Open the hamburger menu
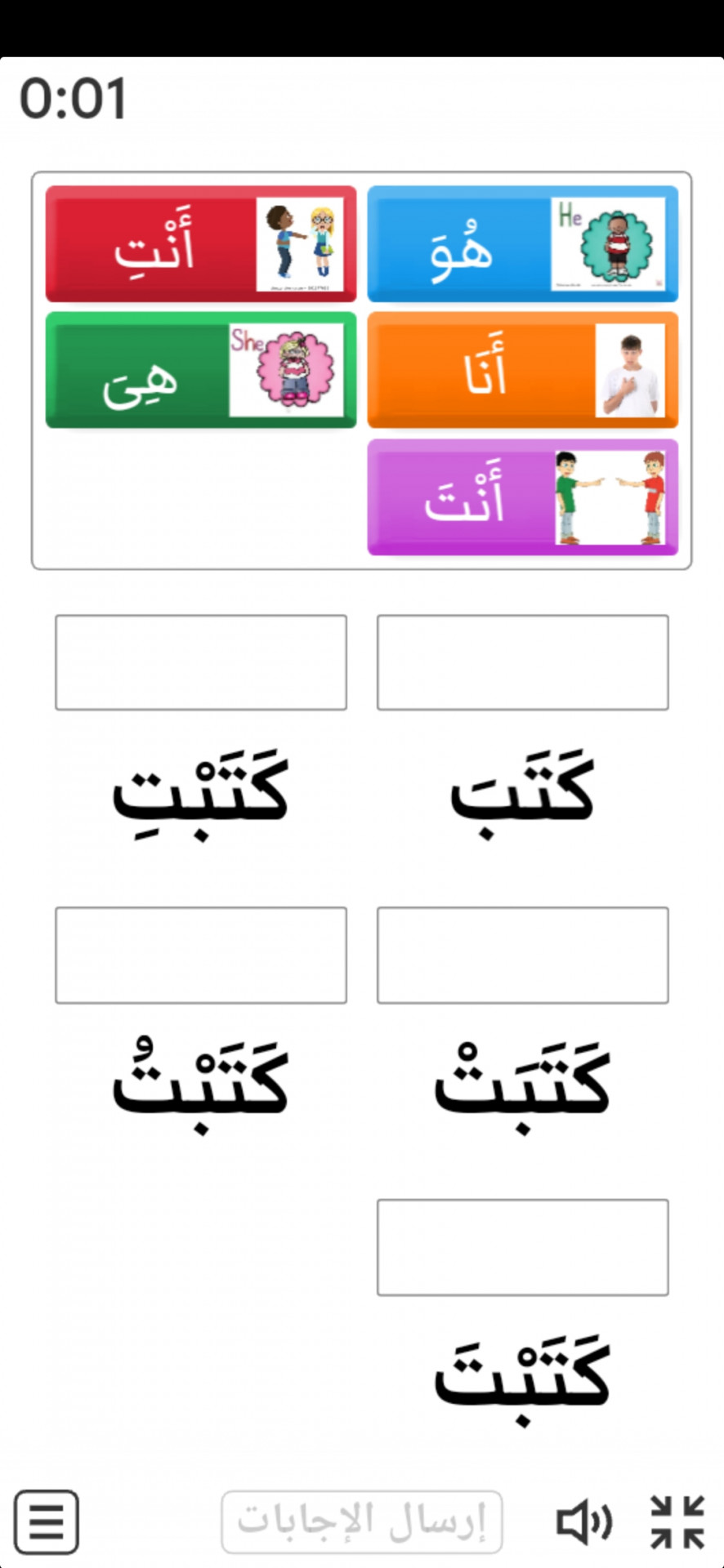 coord(47,1522)
